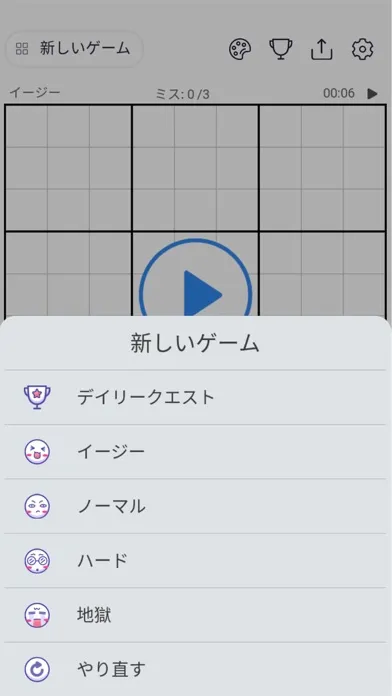The image size is (392, 696).
Task: Open the デイリークエスト daily quest
Action: pos(195,397)
